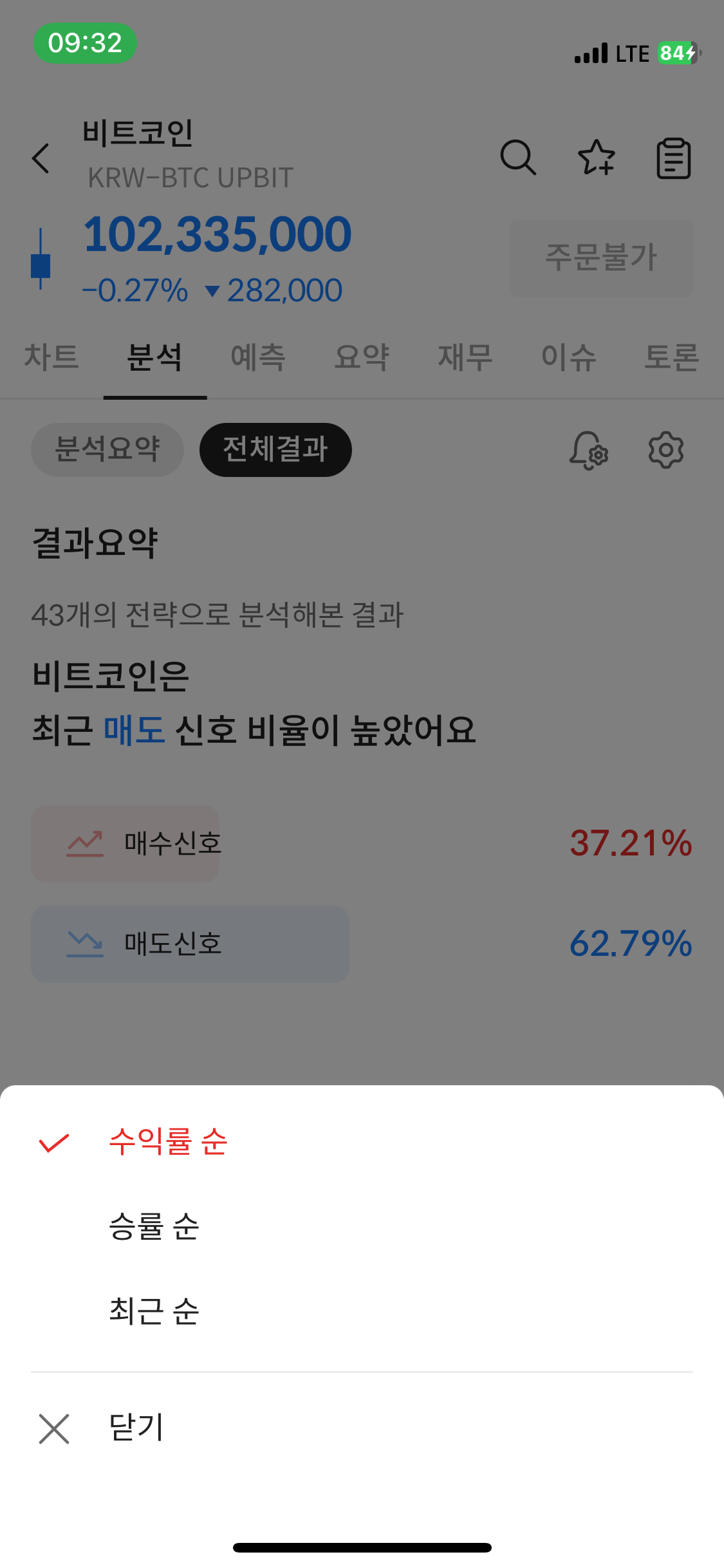
Task: Open analysis settings via gear icon
Action: click(x=667, y=451)
